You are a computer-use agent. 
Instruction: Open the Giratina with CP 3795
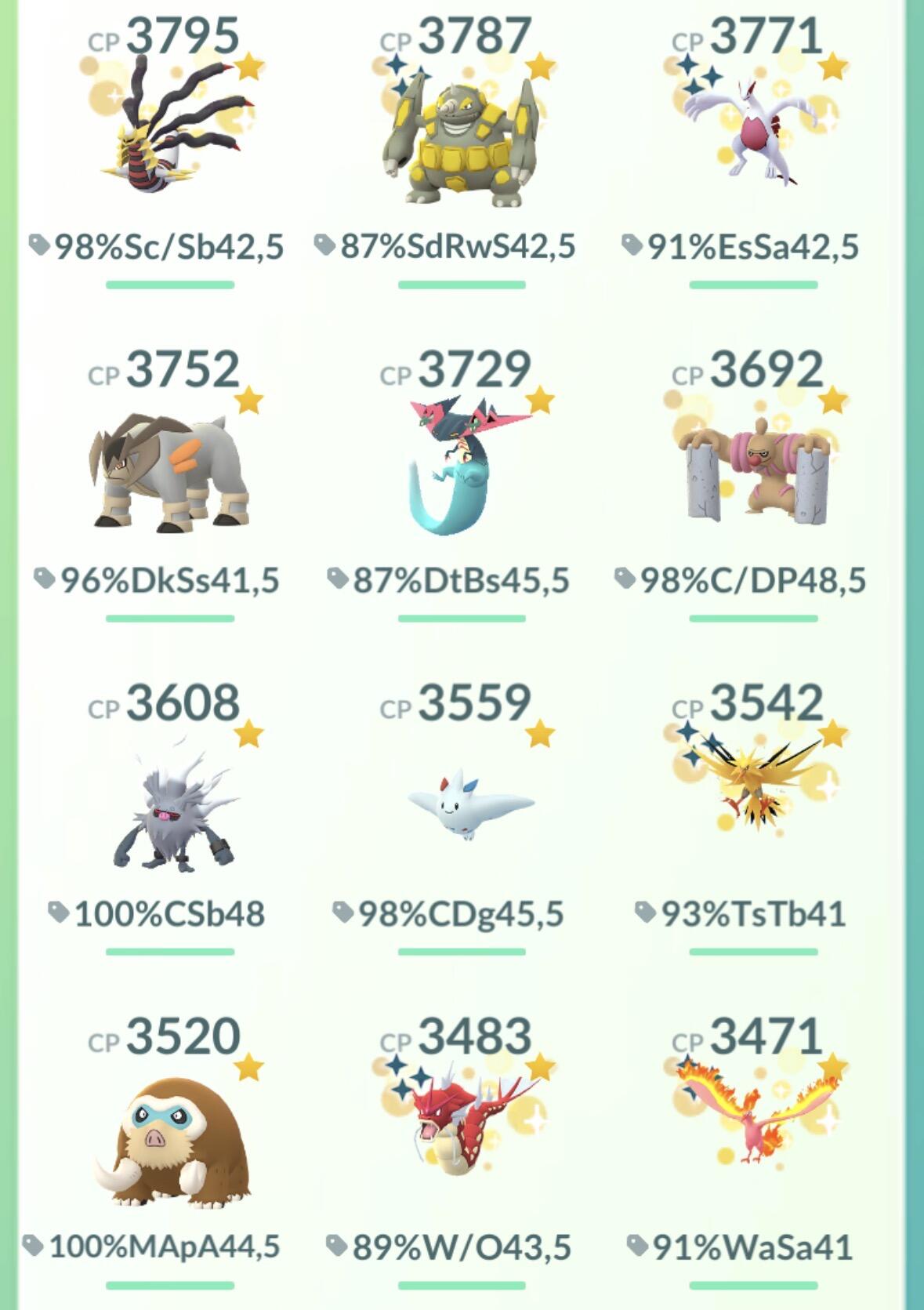[x=172, y=133]
